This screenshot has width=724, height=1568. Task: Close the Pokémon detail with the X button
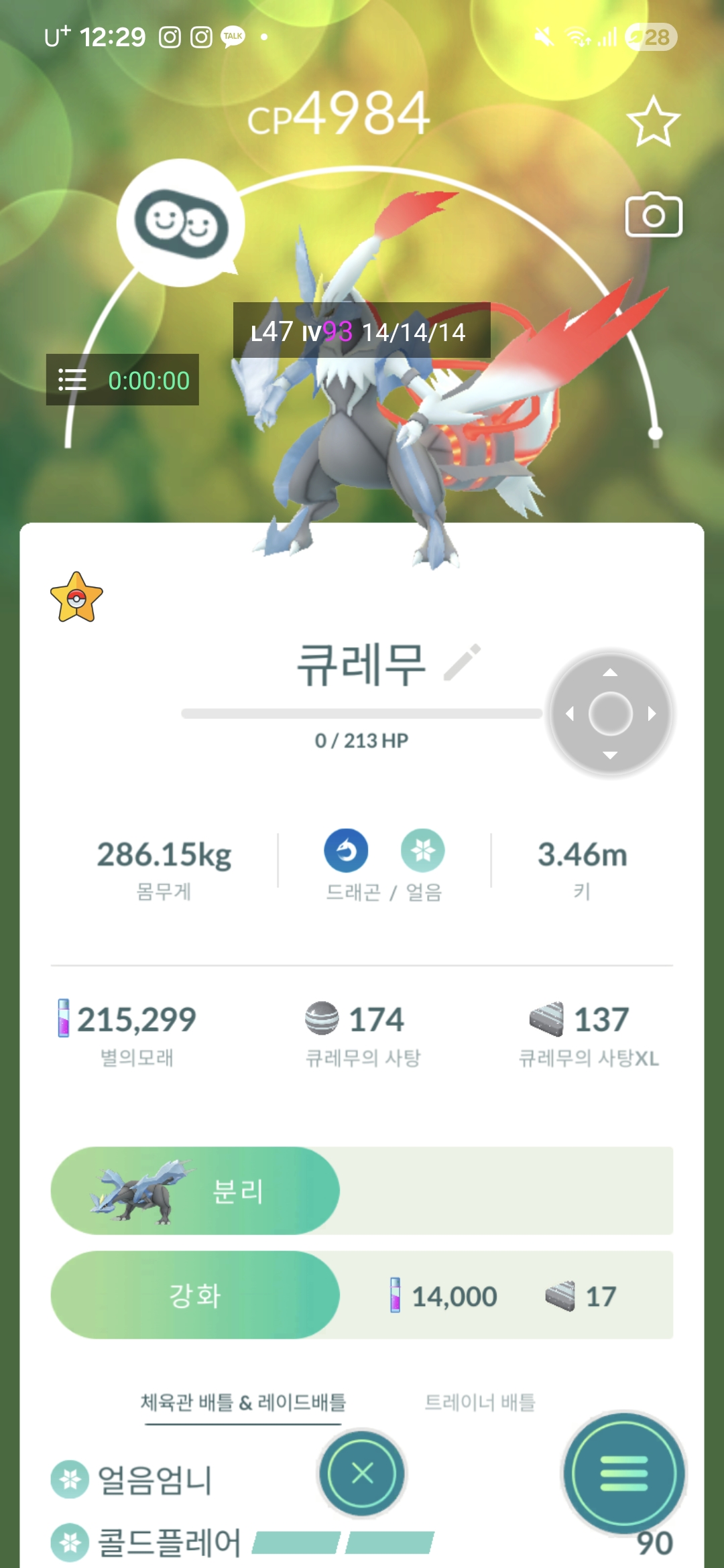(x=363, y=1474)
